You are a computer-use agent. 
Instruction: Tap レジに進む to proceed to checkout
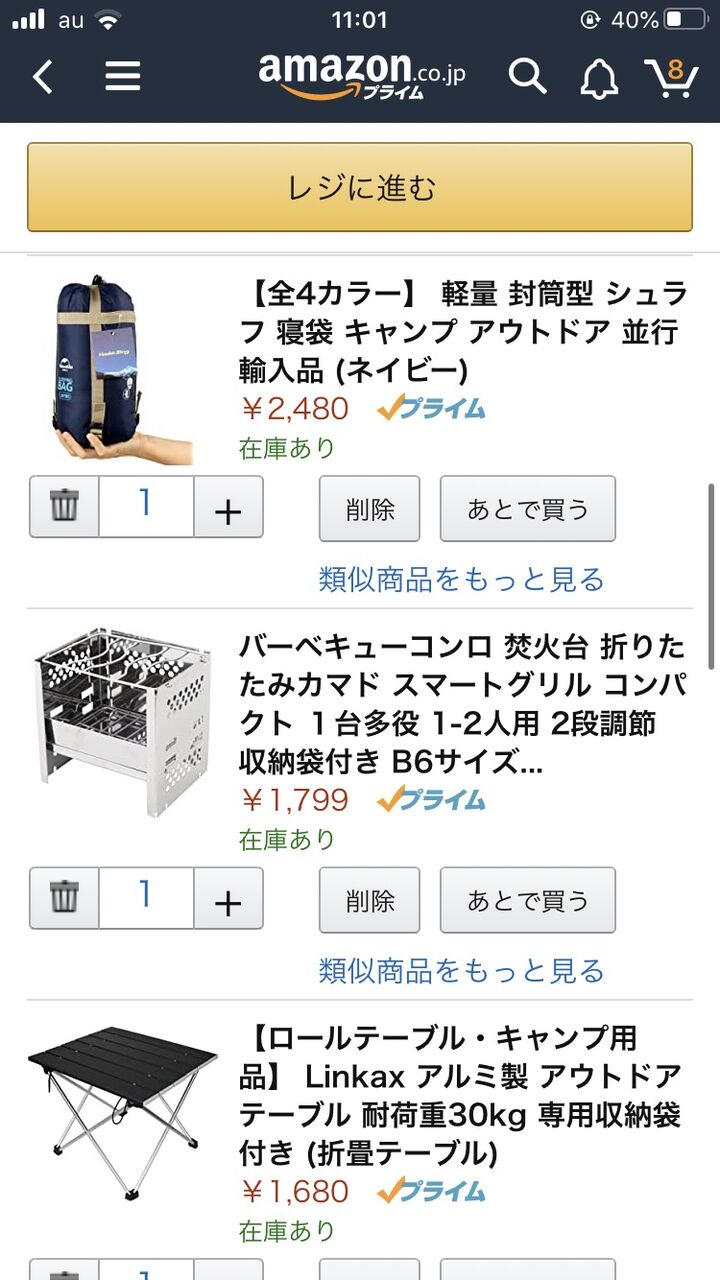[360, 187]
